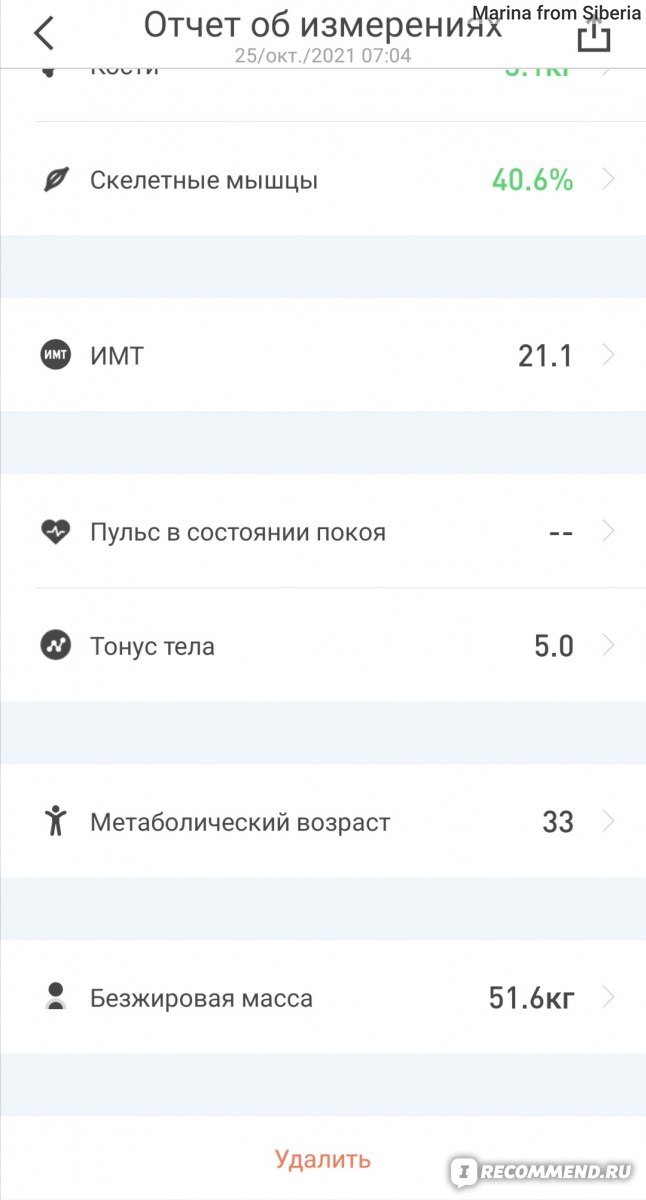Go back using the top-left arrow
Image resolution: width=646 pixels, height=1200 pixels.
click(43, 33)
